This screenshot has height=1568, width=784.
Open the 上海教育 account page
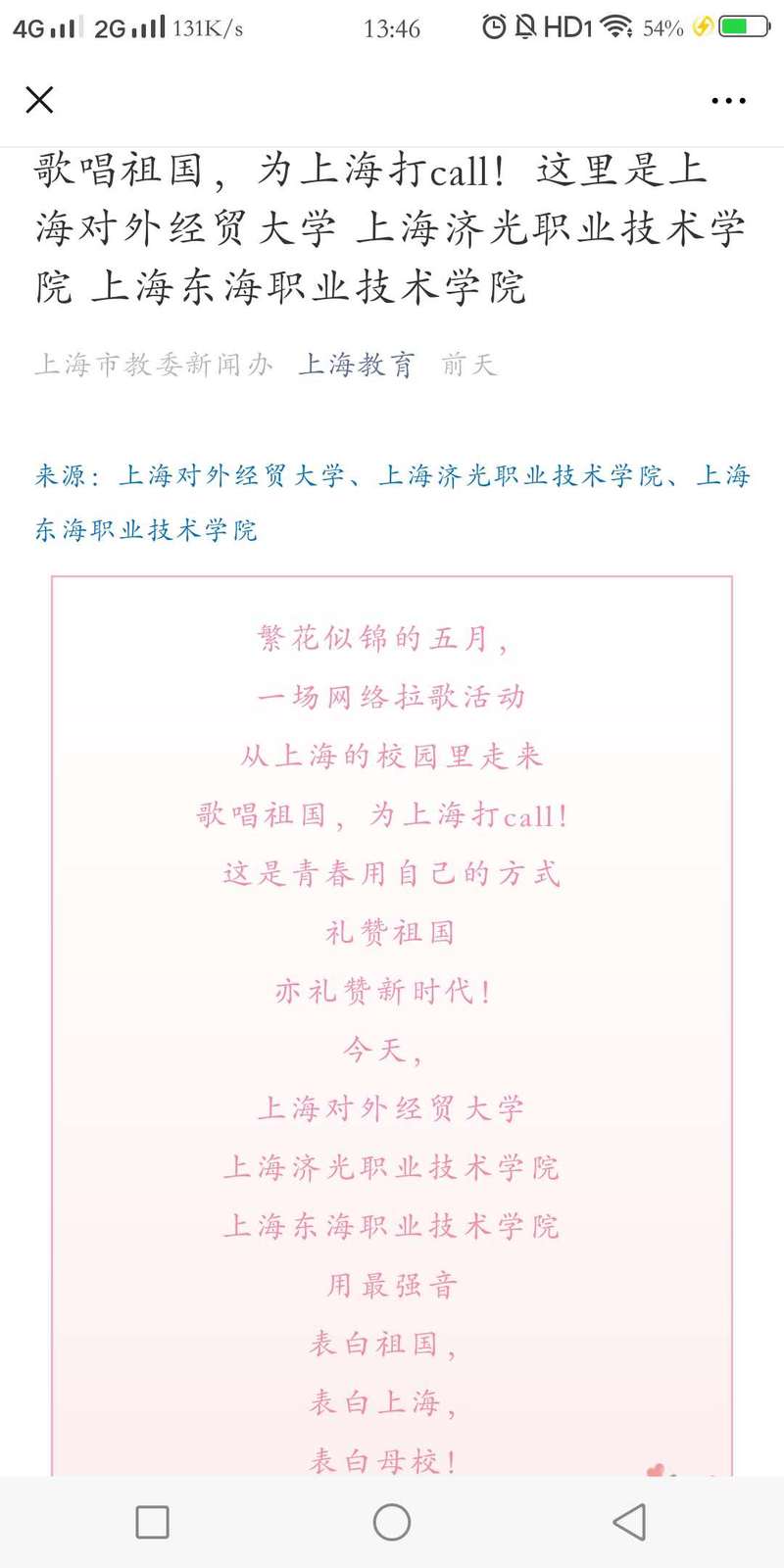pyautogui.click(x=357, y=365)
